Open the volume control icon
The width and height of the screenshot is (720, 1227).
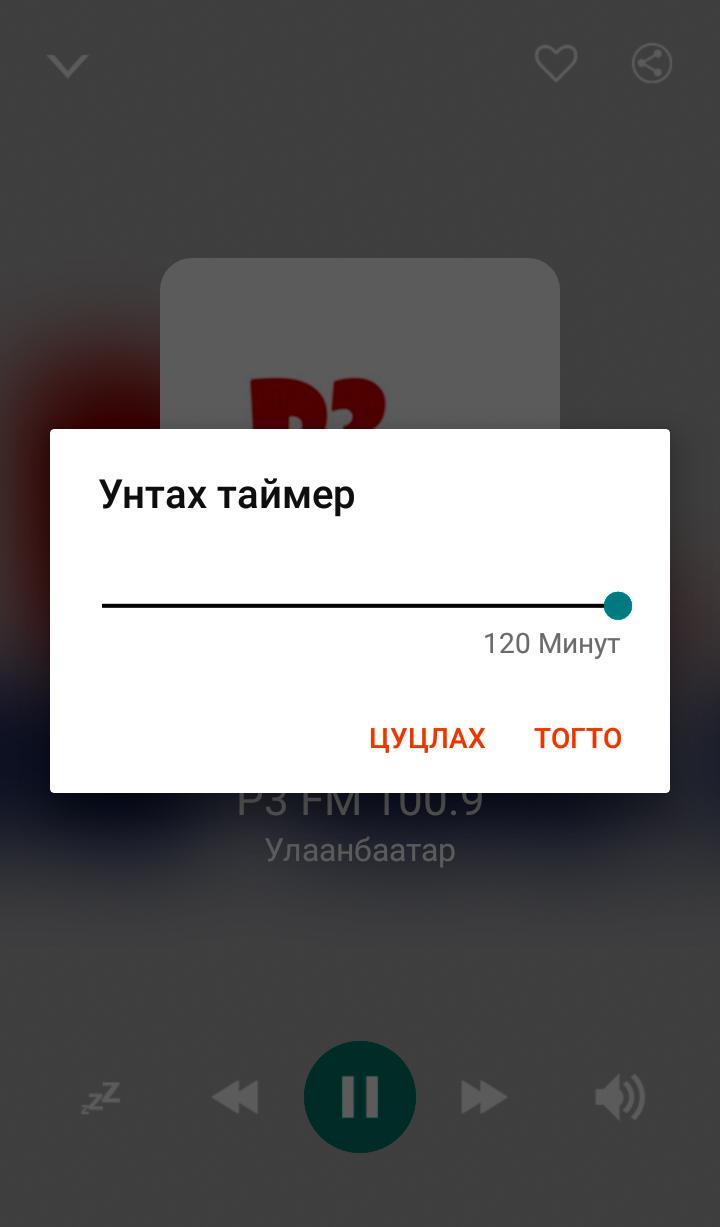pos(621,1096)
